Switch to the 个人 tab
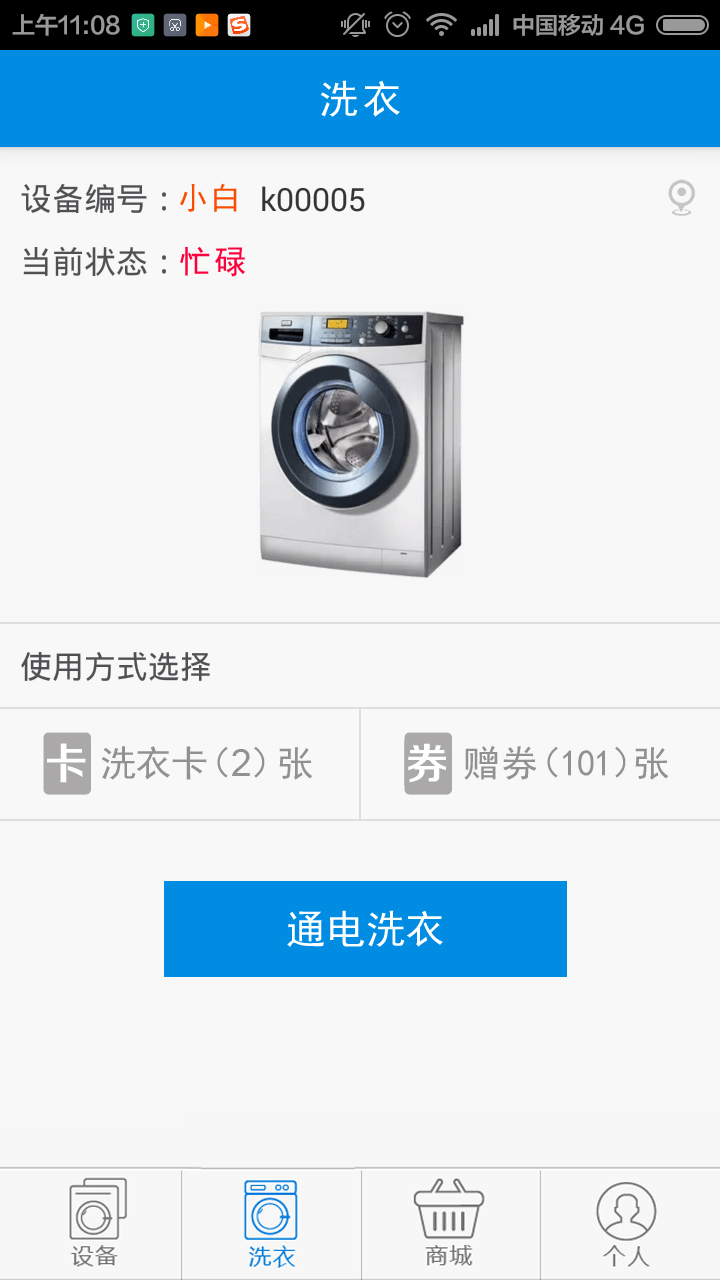Image resolution: width=720 pixels, height=1280 pixels. 627,1224
